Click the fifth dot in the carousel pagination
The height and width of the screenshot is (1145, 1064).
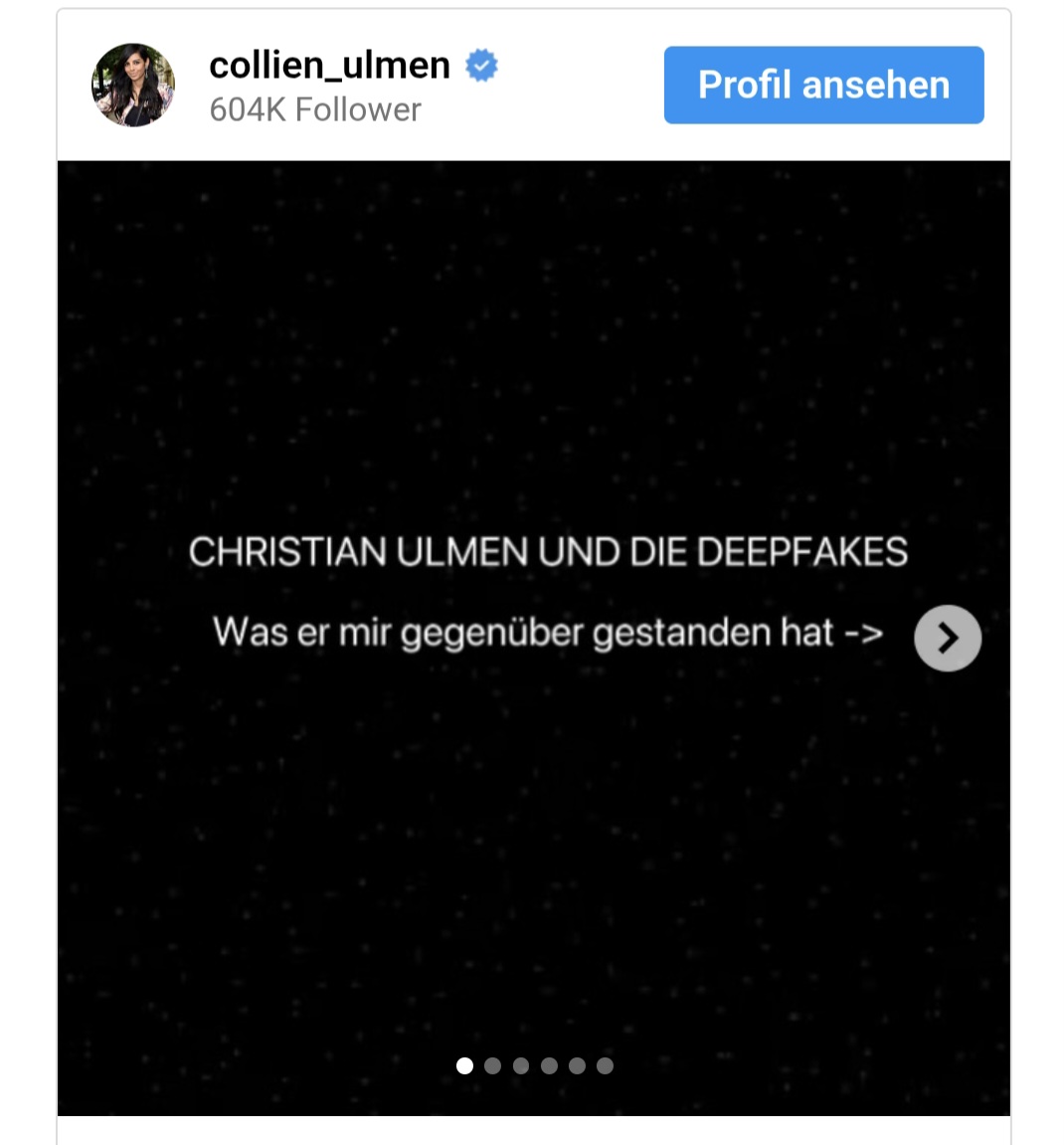click(x=577, y=1065)
